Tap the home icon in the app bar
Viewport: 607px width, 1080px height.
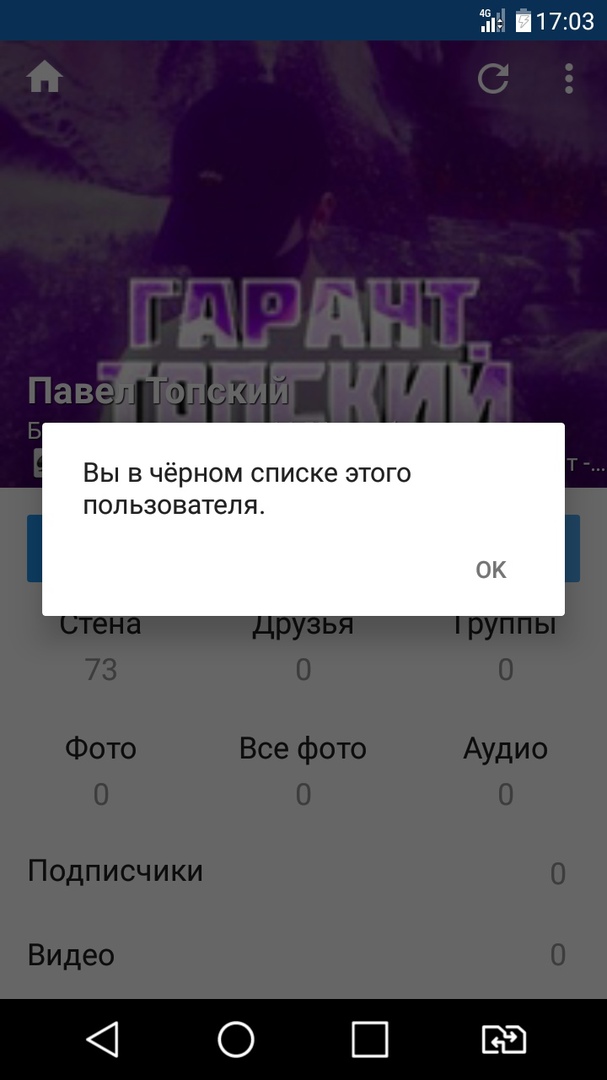click(45, 78)
